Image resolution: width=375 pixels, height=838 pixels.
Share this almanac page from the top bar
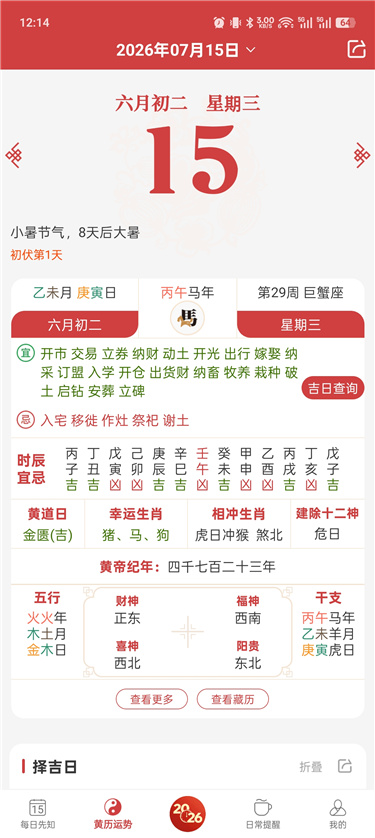[356, 49]
